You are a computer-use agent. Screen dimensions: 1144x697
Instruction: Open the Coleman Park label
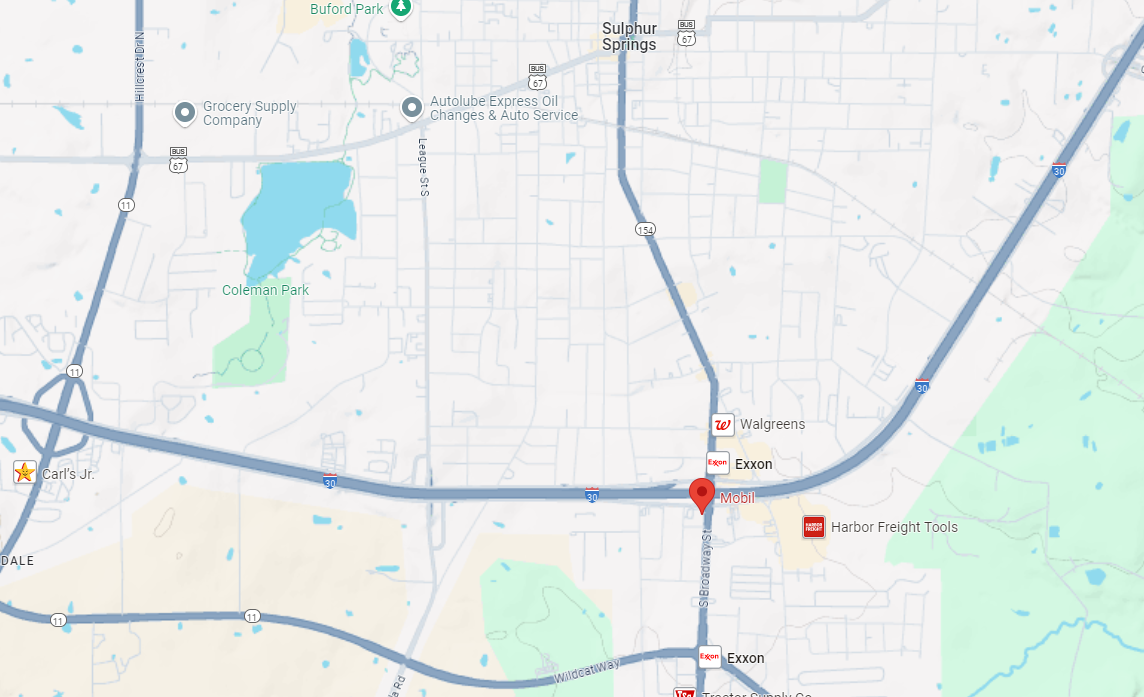(265, 290)
